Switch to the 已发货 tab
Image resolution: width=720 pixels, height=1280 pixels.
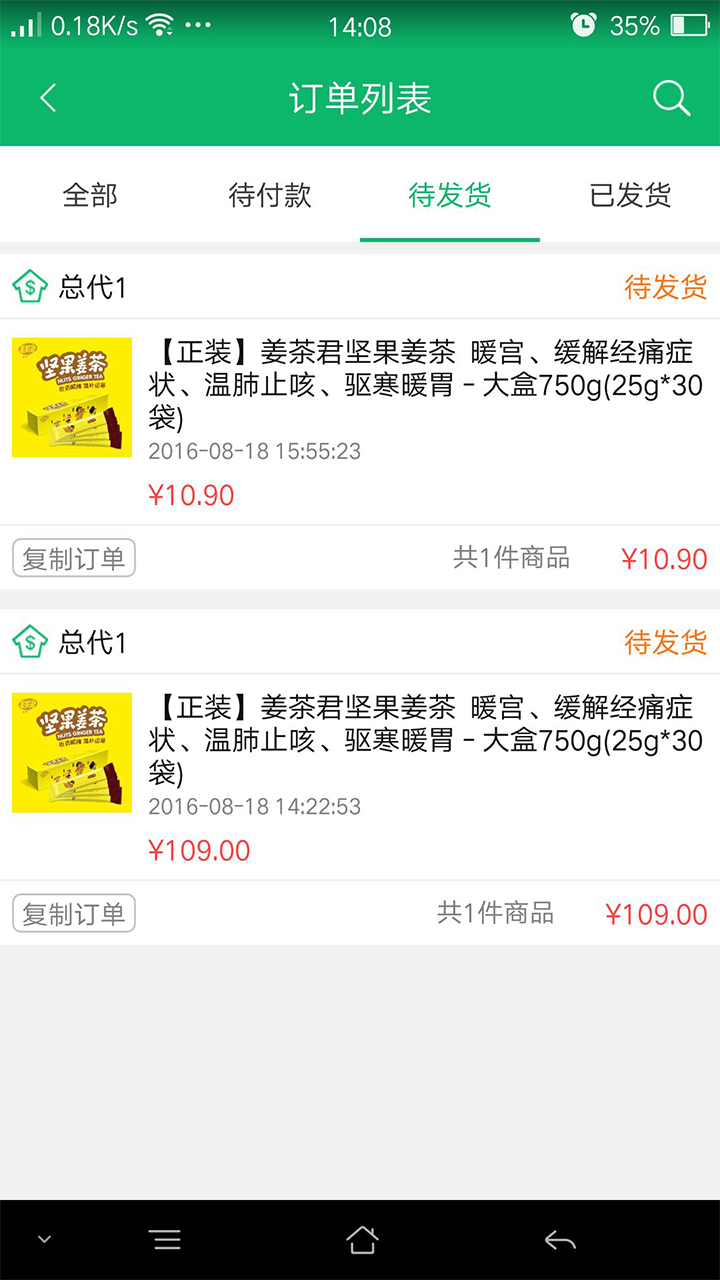coord(630,195)
